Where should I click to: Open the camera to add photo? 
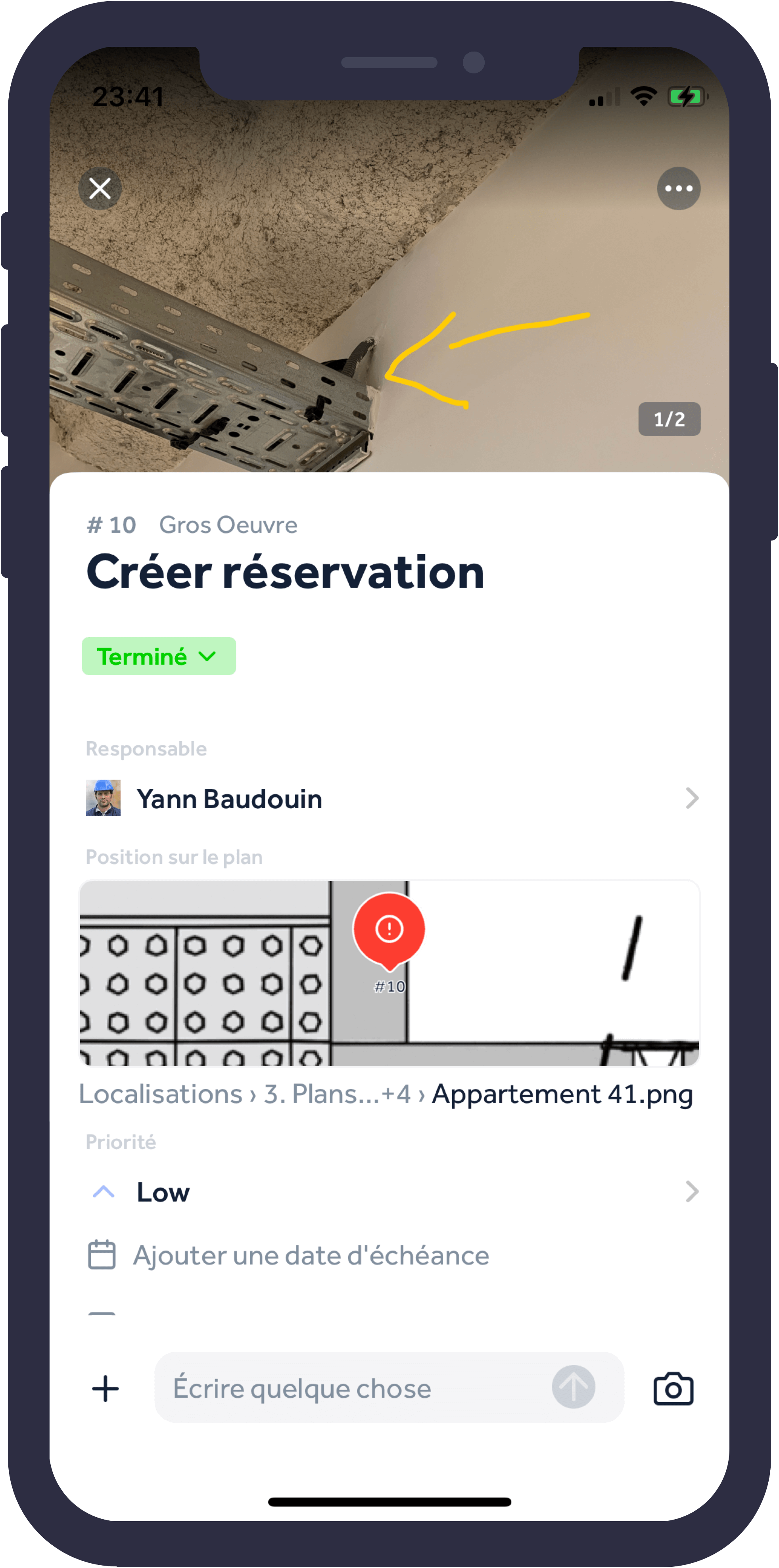673,1388
